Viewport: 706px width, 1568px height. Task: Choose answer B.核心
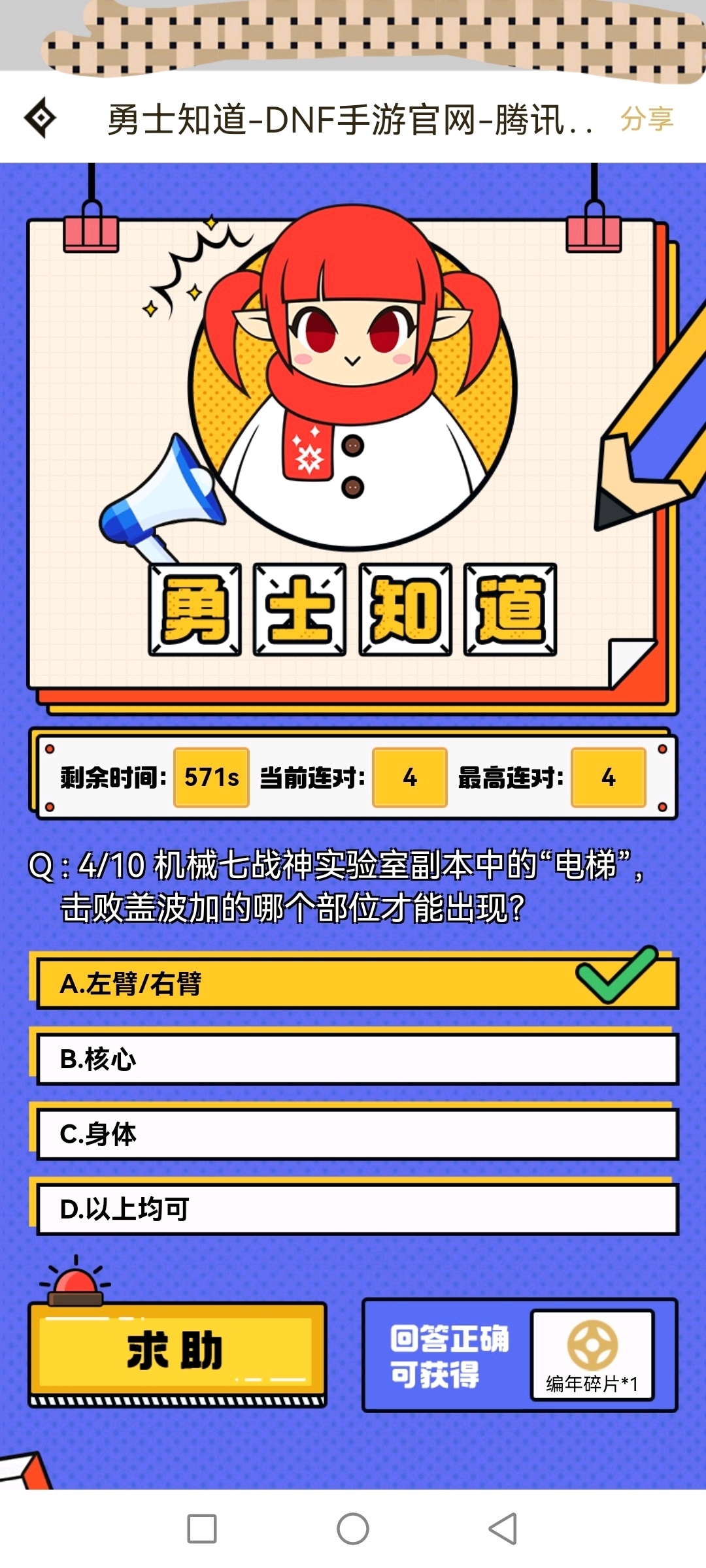[x=356, y=1058]
